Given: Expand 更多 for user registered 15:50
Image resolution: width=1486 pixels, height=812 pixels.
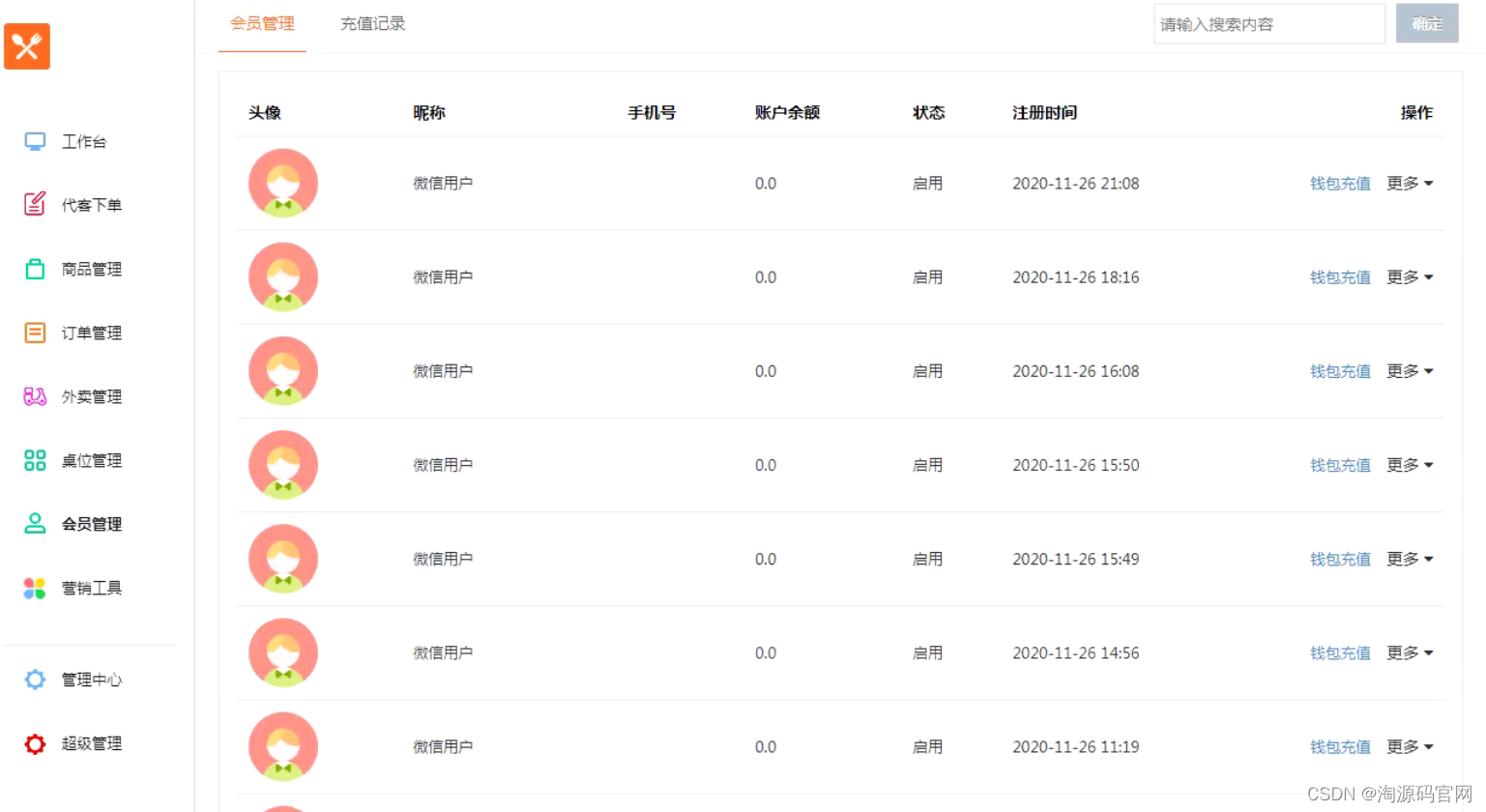Looking at the screenshot, I should pos(1410,465).
